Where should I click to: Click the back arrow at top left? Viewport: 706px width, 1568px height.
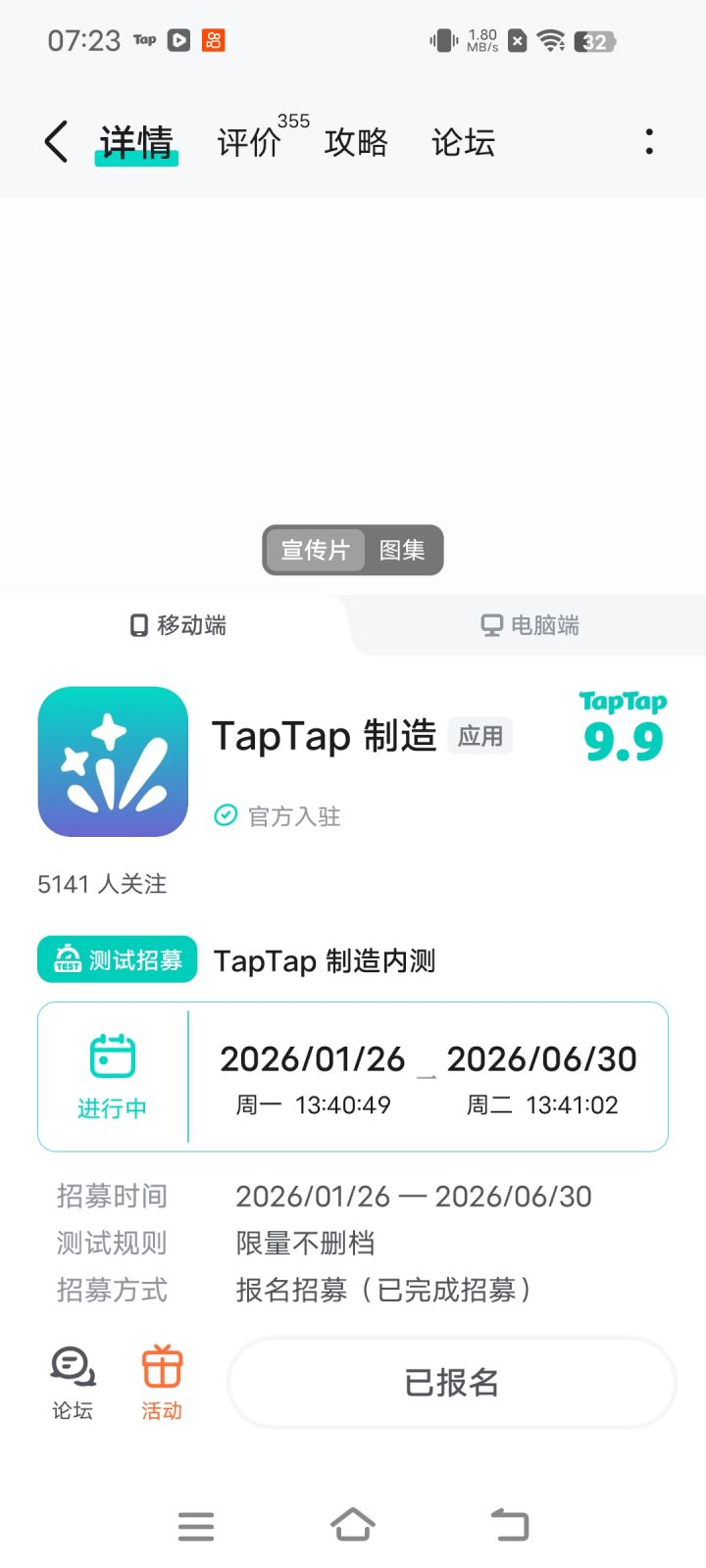(54, 142)
